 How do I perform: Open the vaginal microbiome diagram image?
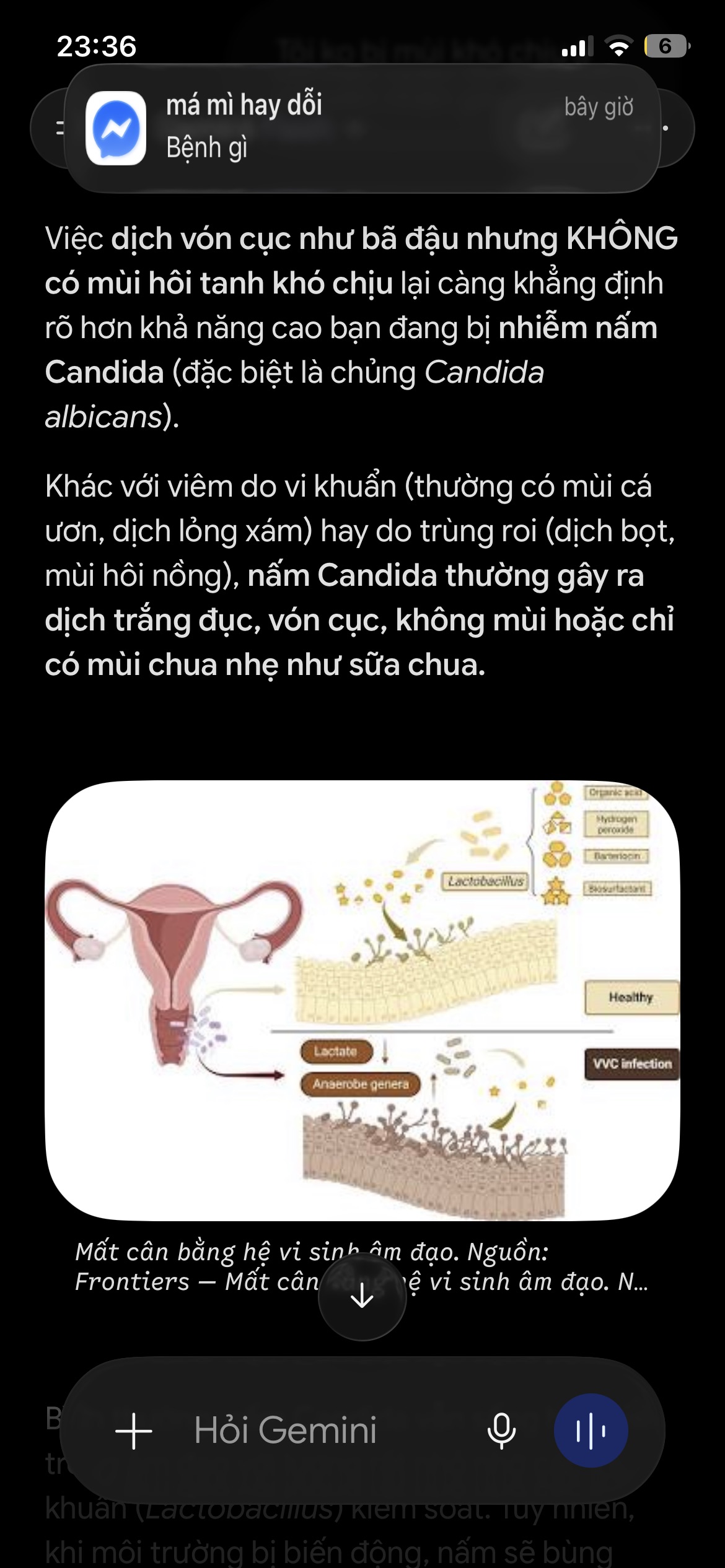tap(362, 1001)
